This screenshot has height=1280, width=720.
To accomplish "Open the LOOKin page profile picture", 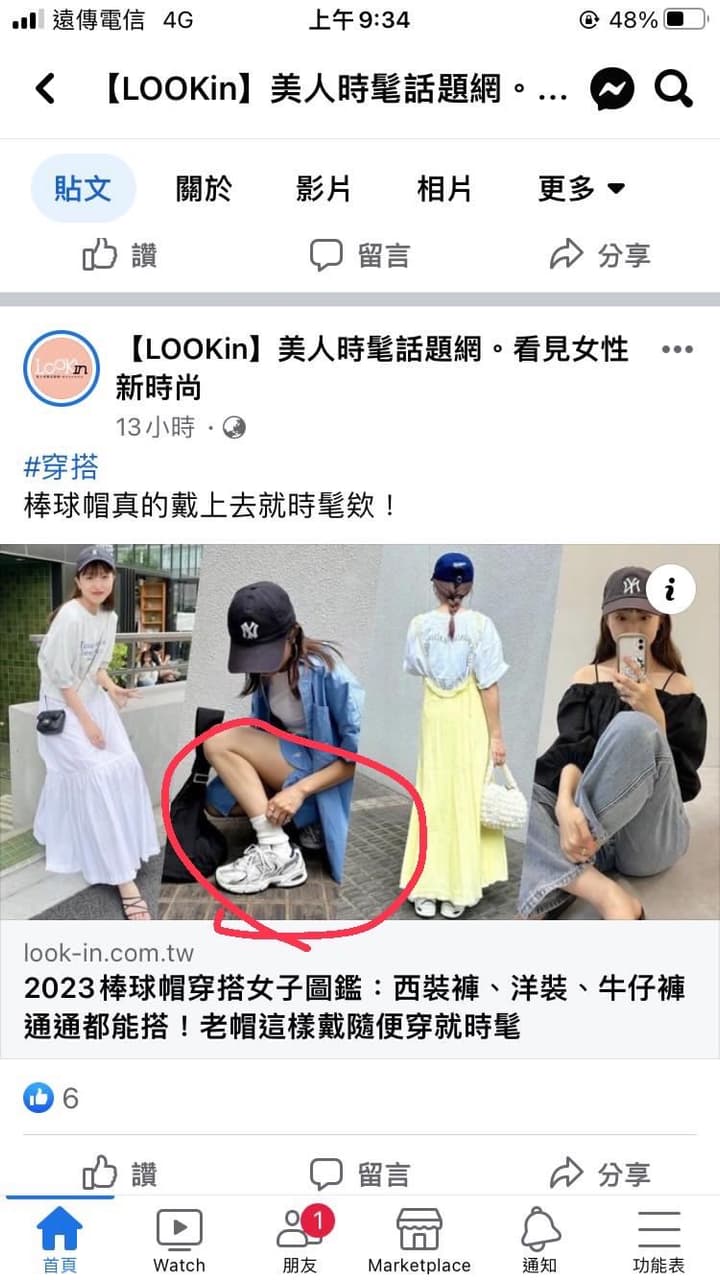I will click(x=62, y=369).
